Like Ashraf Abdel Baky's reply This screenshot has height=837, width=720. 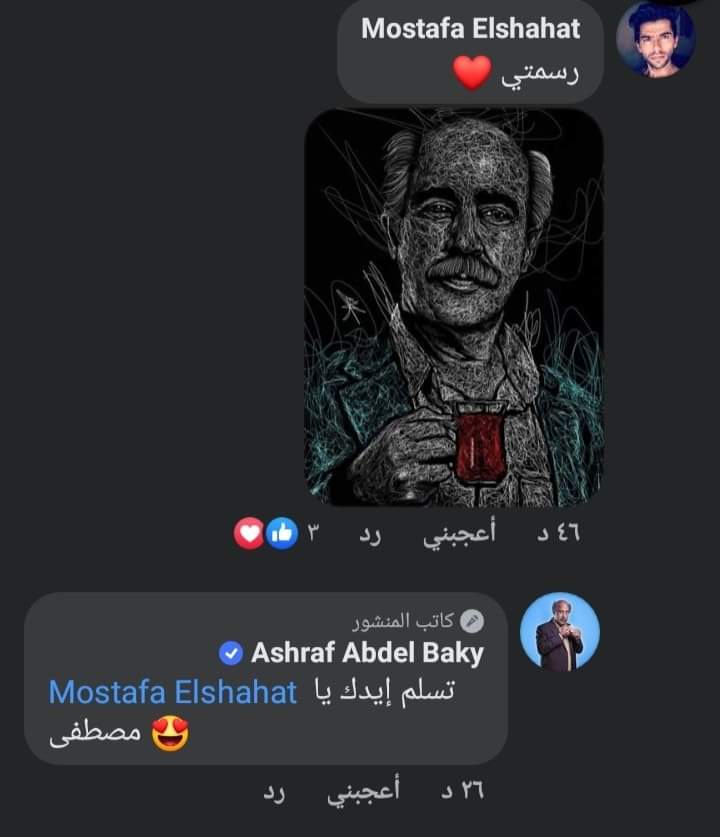[366, 793]
